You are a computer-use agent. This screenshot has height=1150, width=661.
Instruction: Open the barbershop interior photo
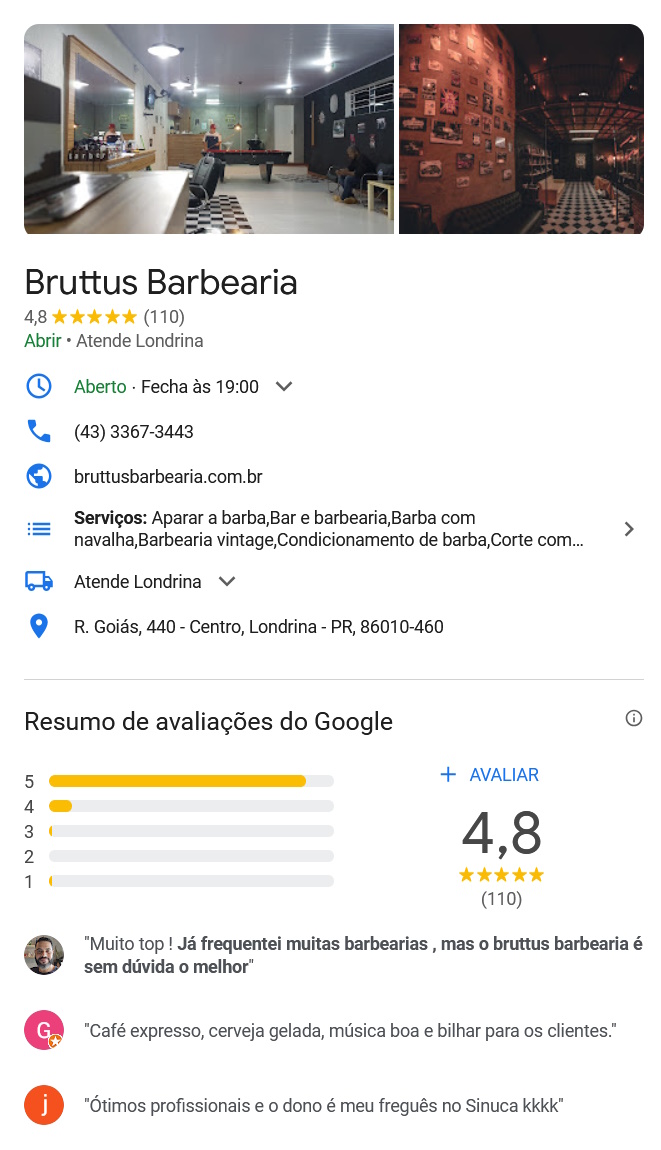pos(208,129)
